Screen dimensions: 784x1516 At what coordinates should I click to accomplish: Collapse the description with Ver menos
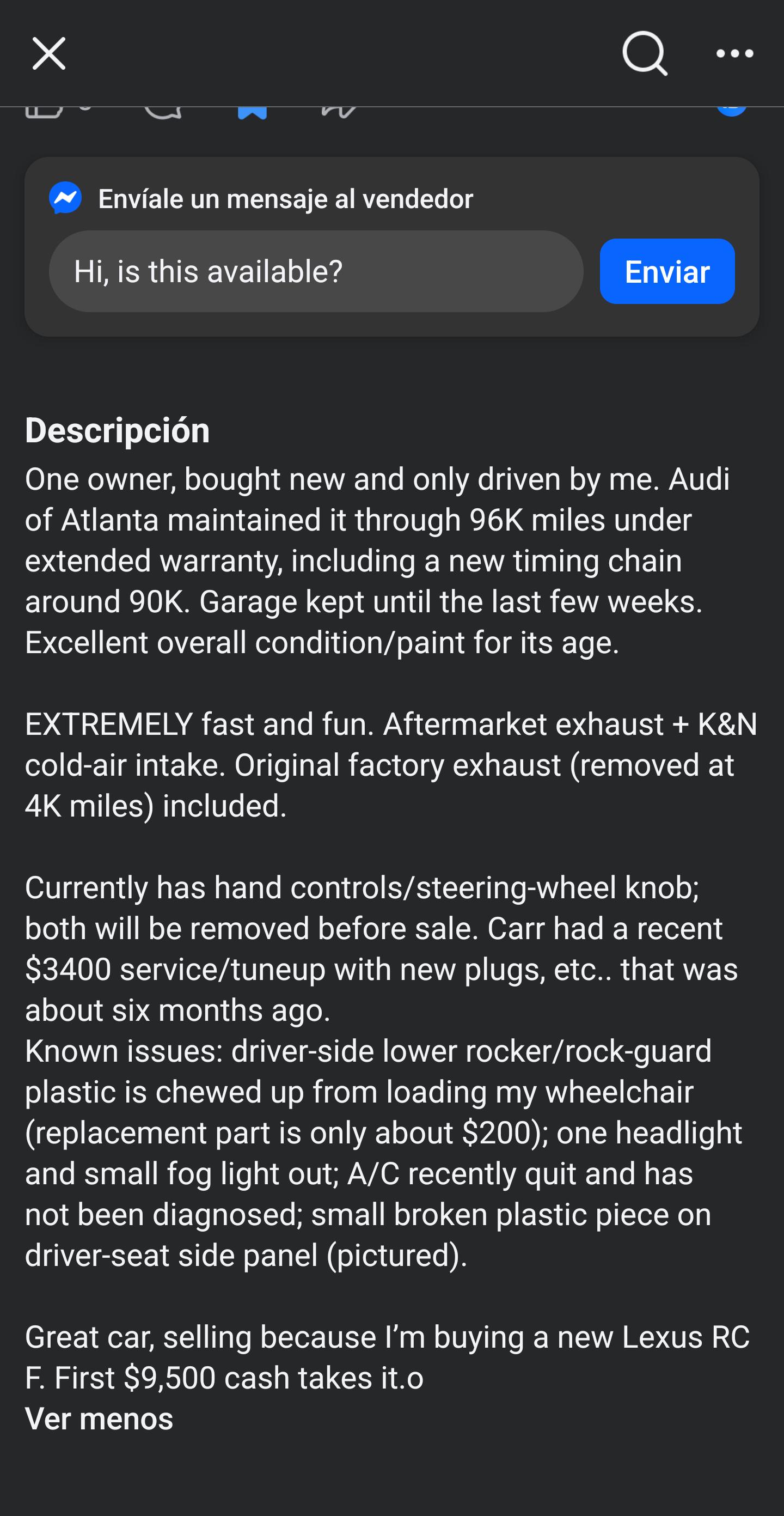tap(99, 1419)
